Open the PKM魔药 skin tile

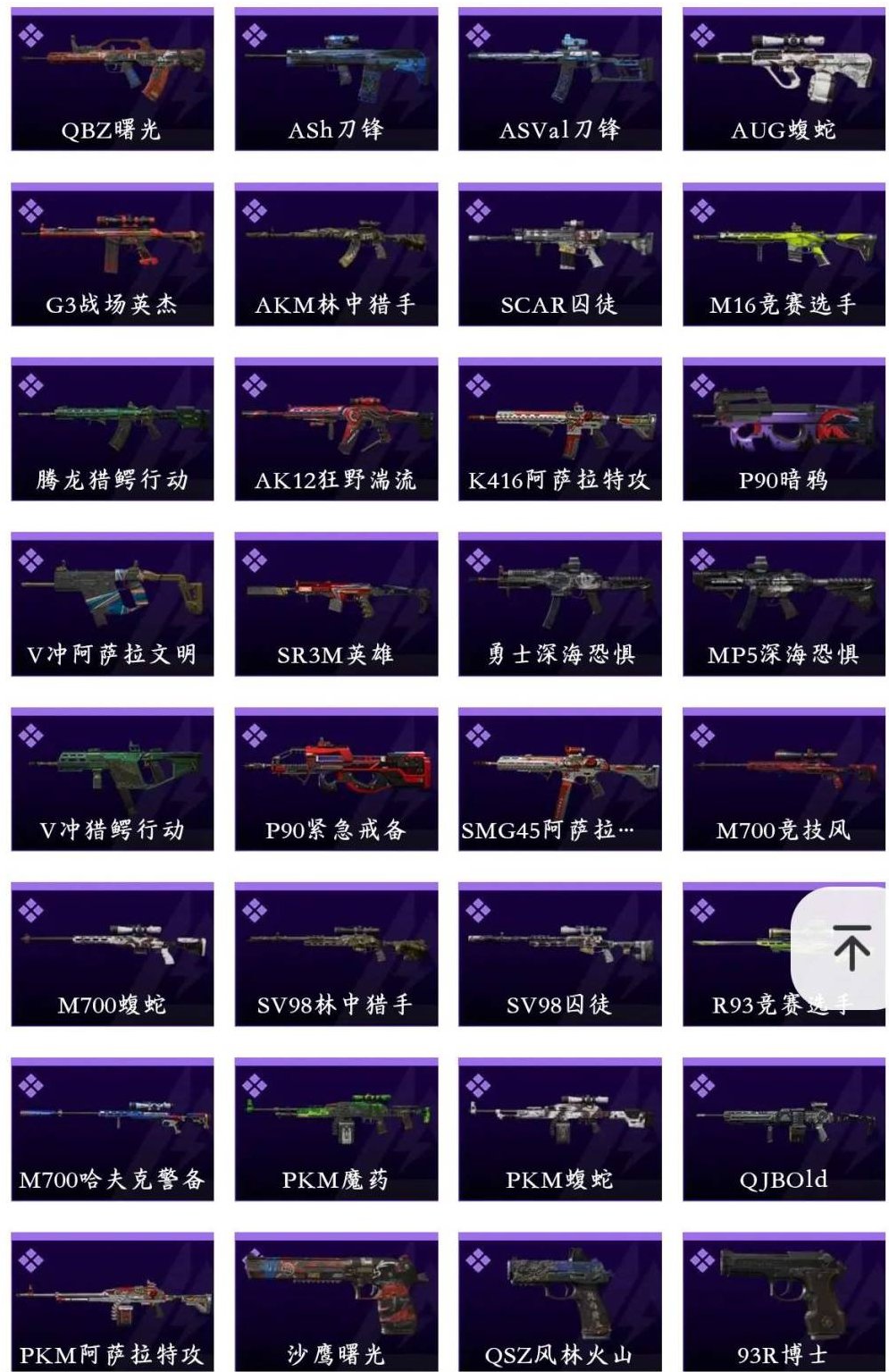point(336,1130)
